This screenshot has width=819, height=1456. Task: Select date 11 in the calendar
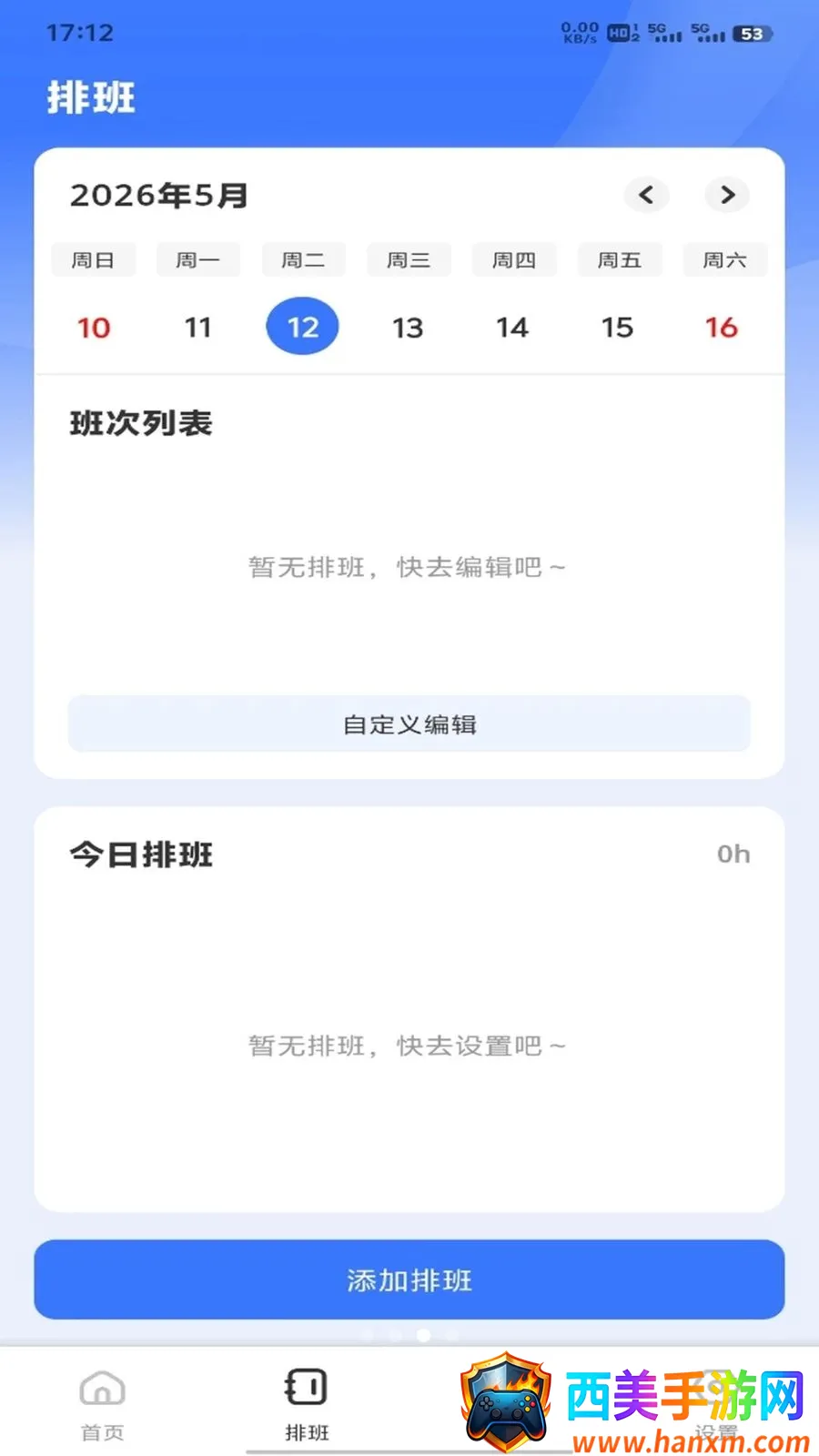[x=198, y=328]
